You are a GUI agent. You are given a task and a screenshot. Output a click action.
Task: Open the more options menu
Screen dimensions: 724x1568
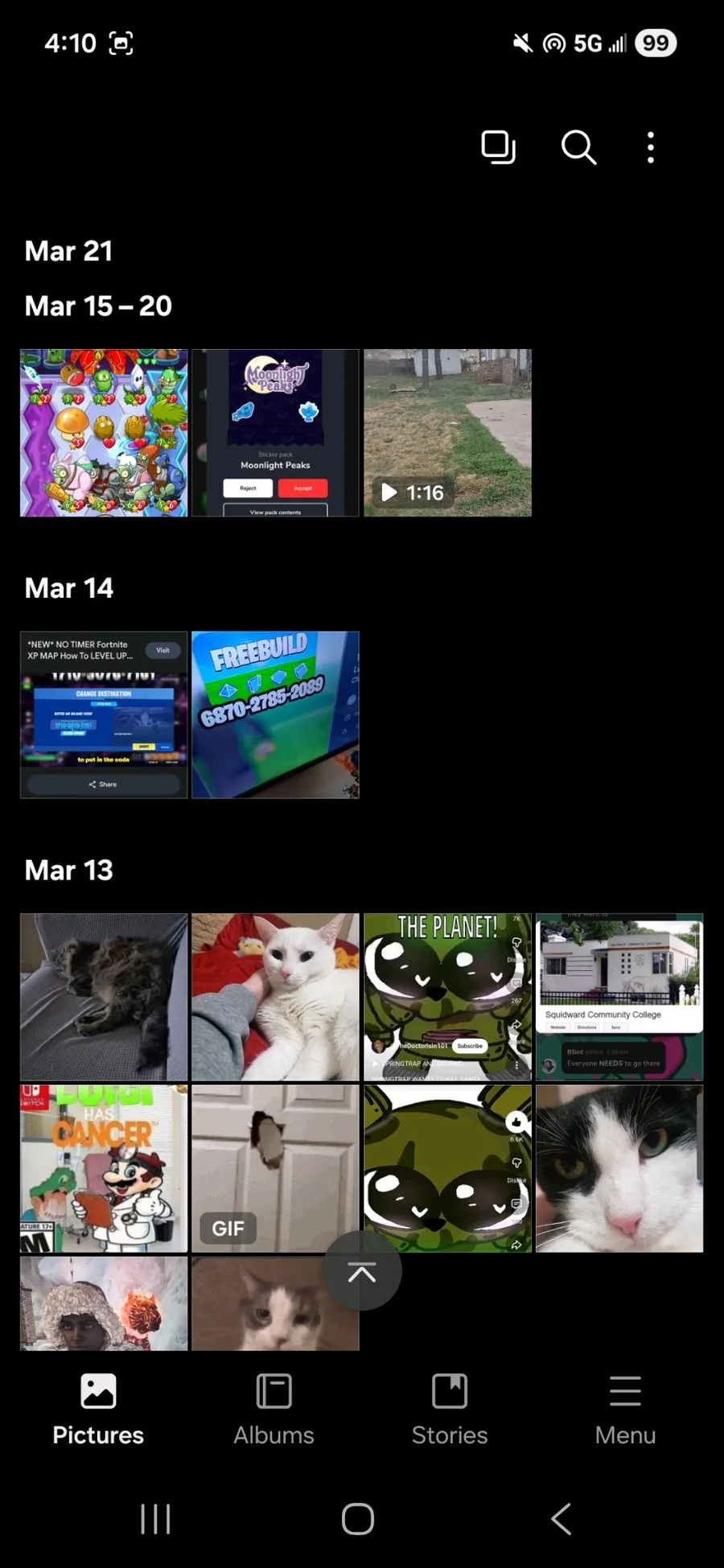pyautogui.click(x=651, y=147)
